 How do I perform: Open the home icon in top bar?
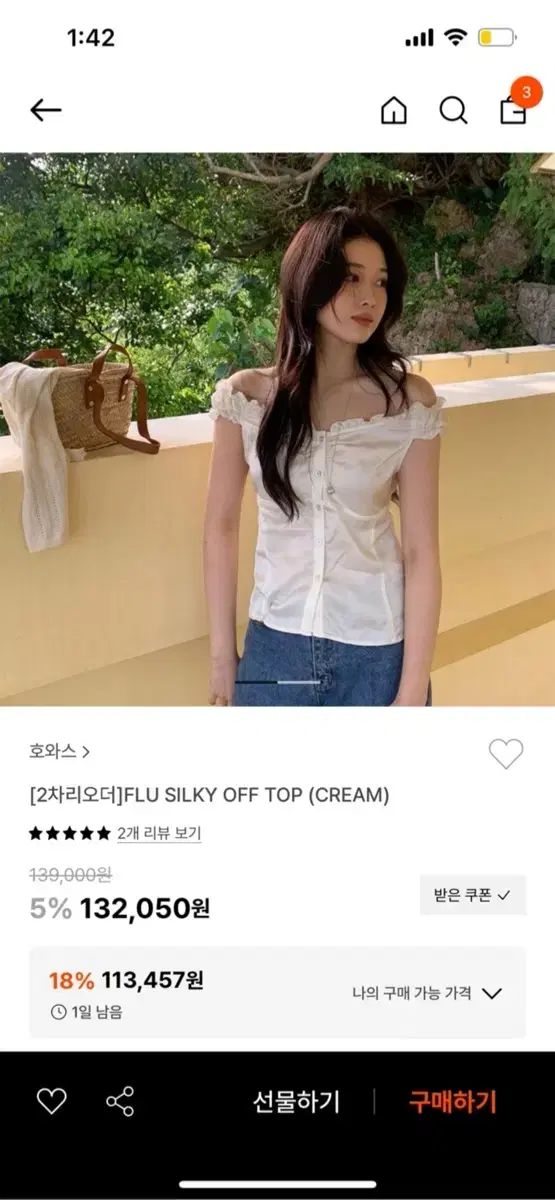(394, 110)
